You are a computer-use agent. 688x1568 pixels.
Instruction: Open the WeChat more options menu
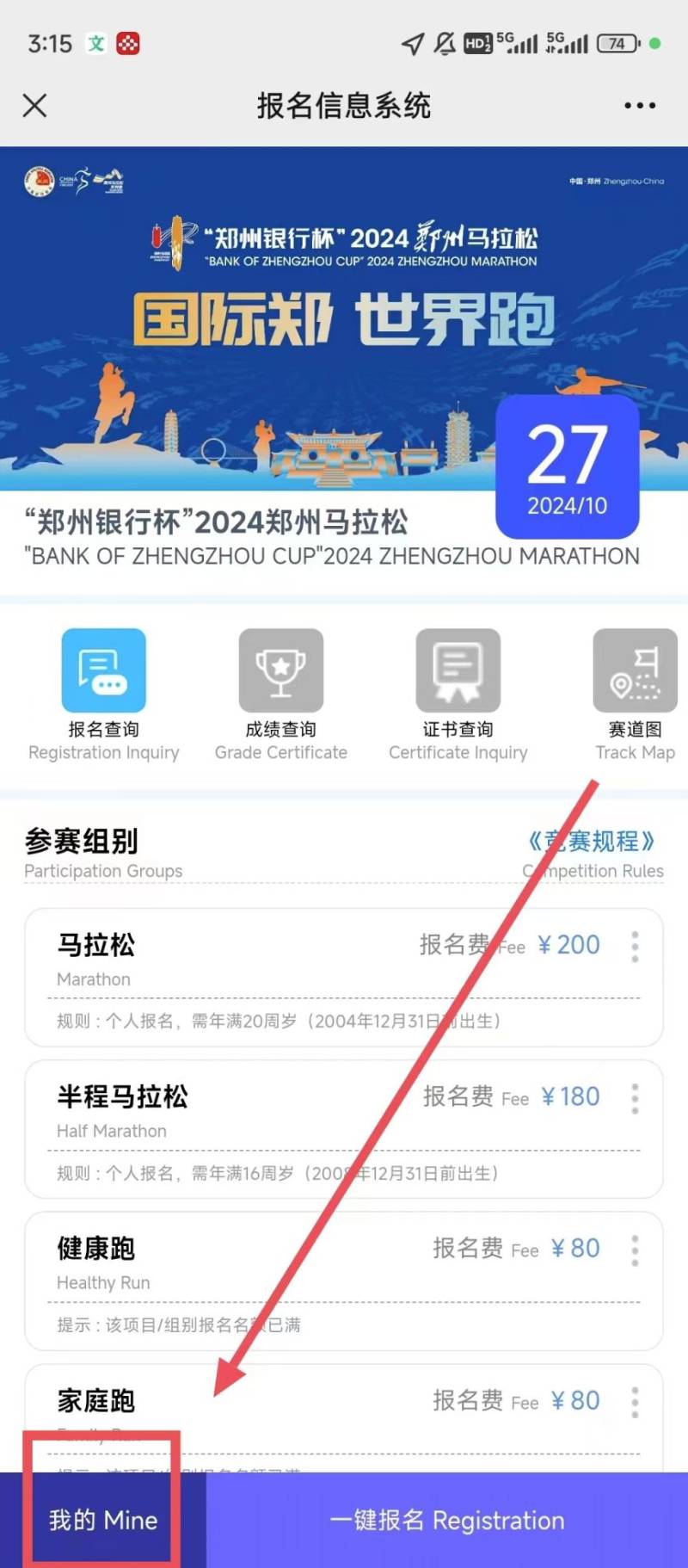(640, 105)
